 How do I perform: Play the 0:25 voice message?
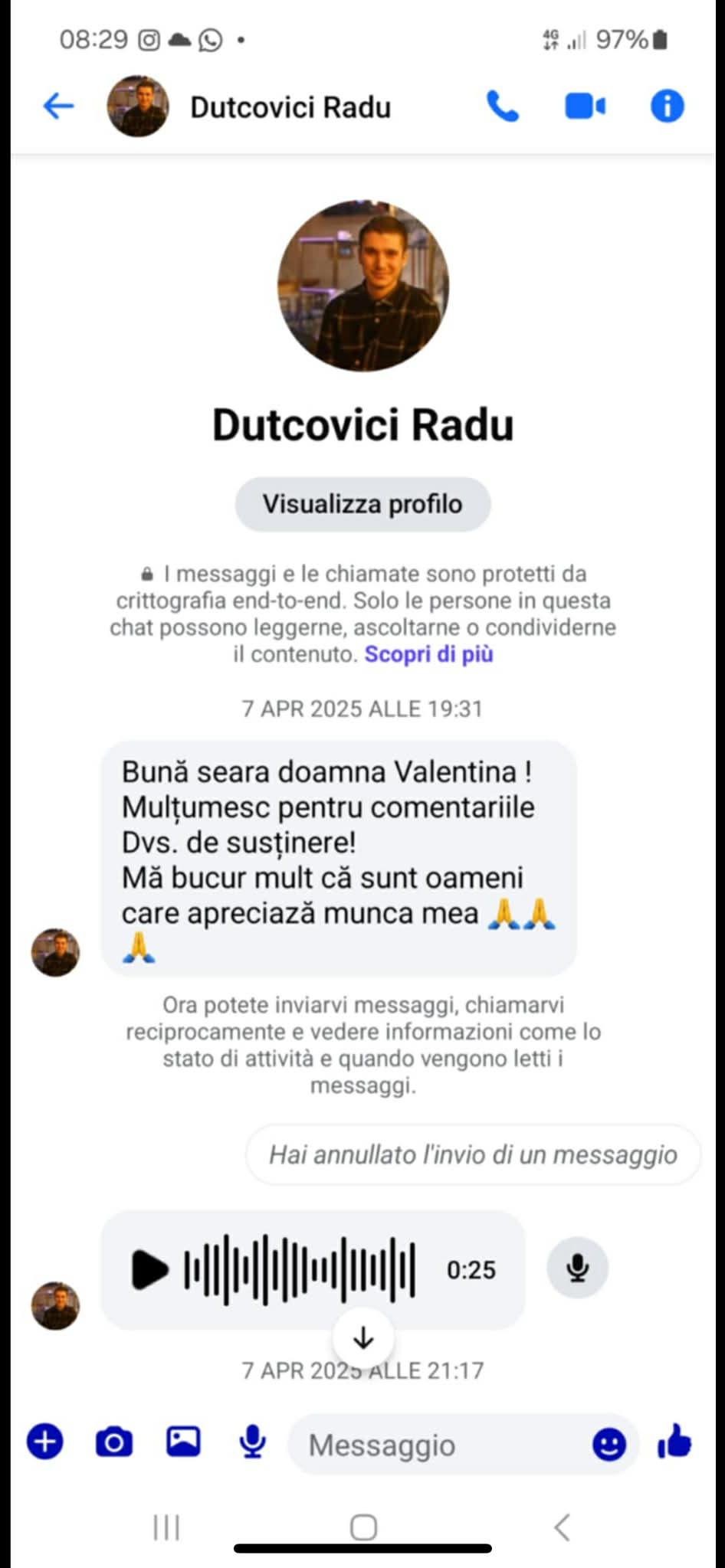(x=150, y=1270)
